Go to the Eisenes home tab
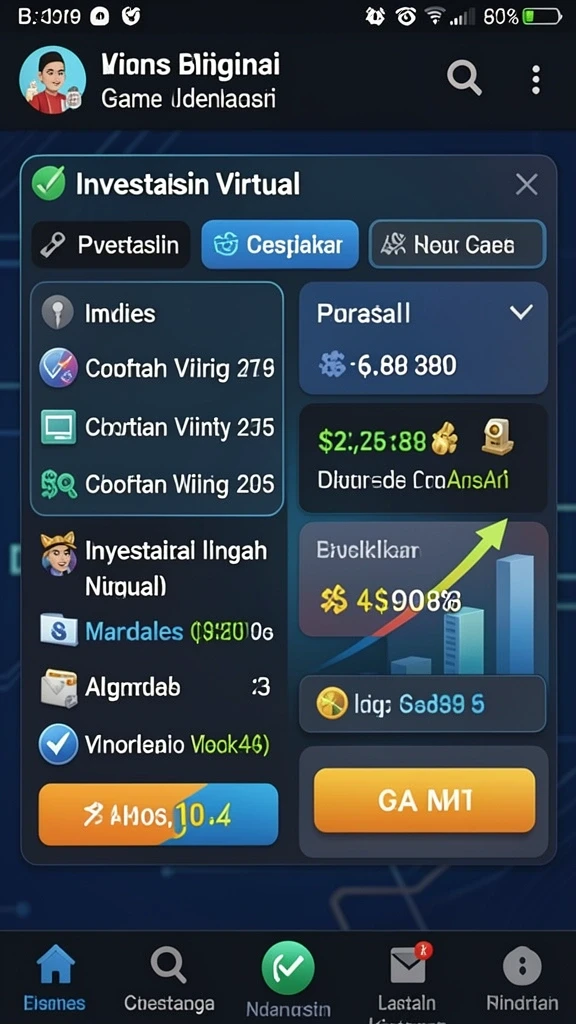Screen dimensions: 576x1024 (55, 977)
